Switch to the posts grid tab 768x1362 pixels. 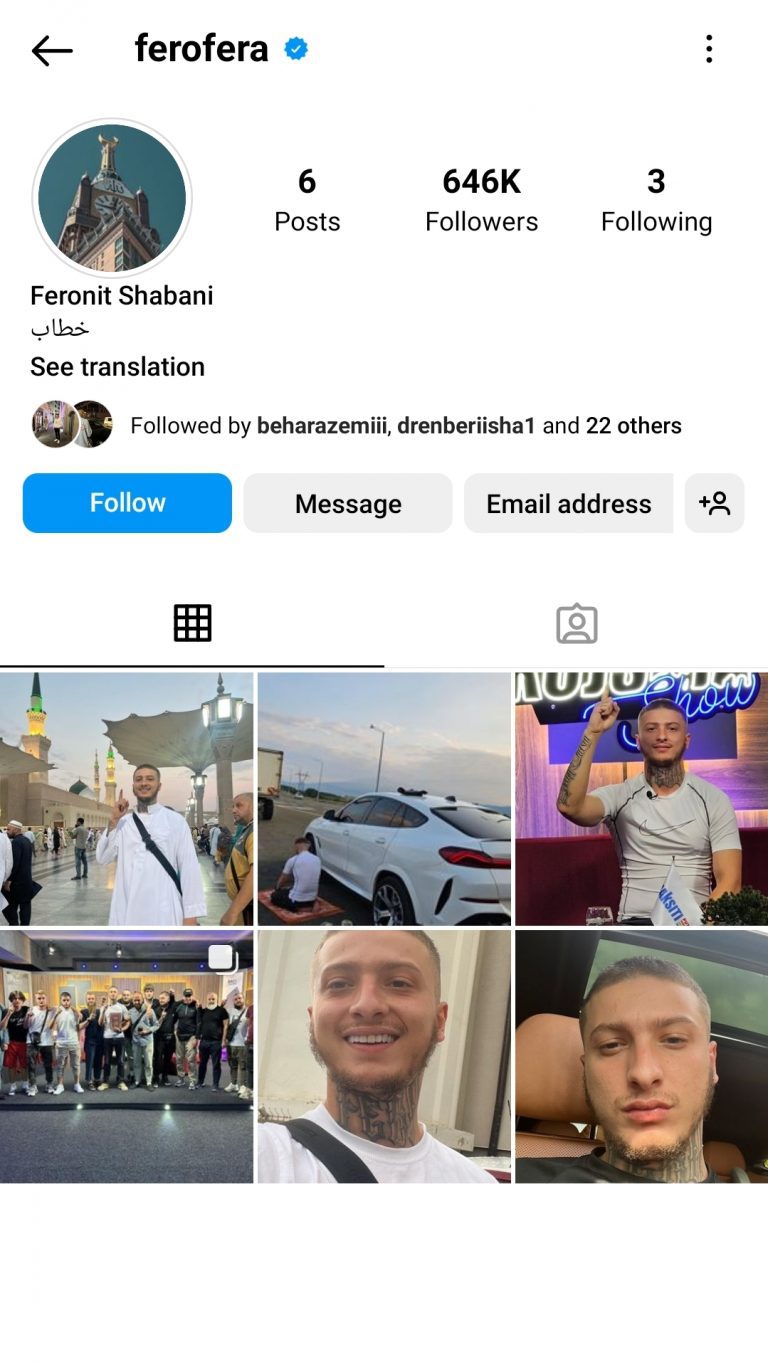pos(192,623)
